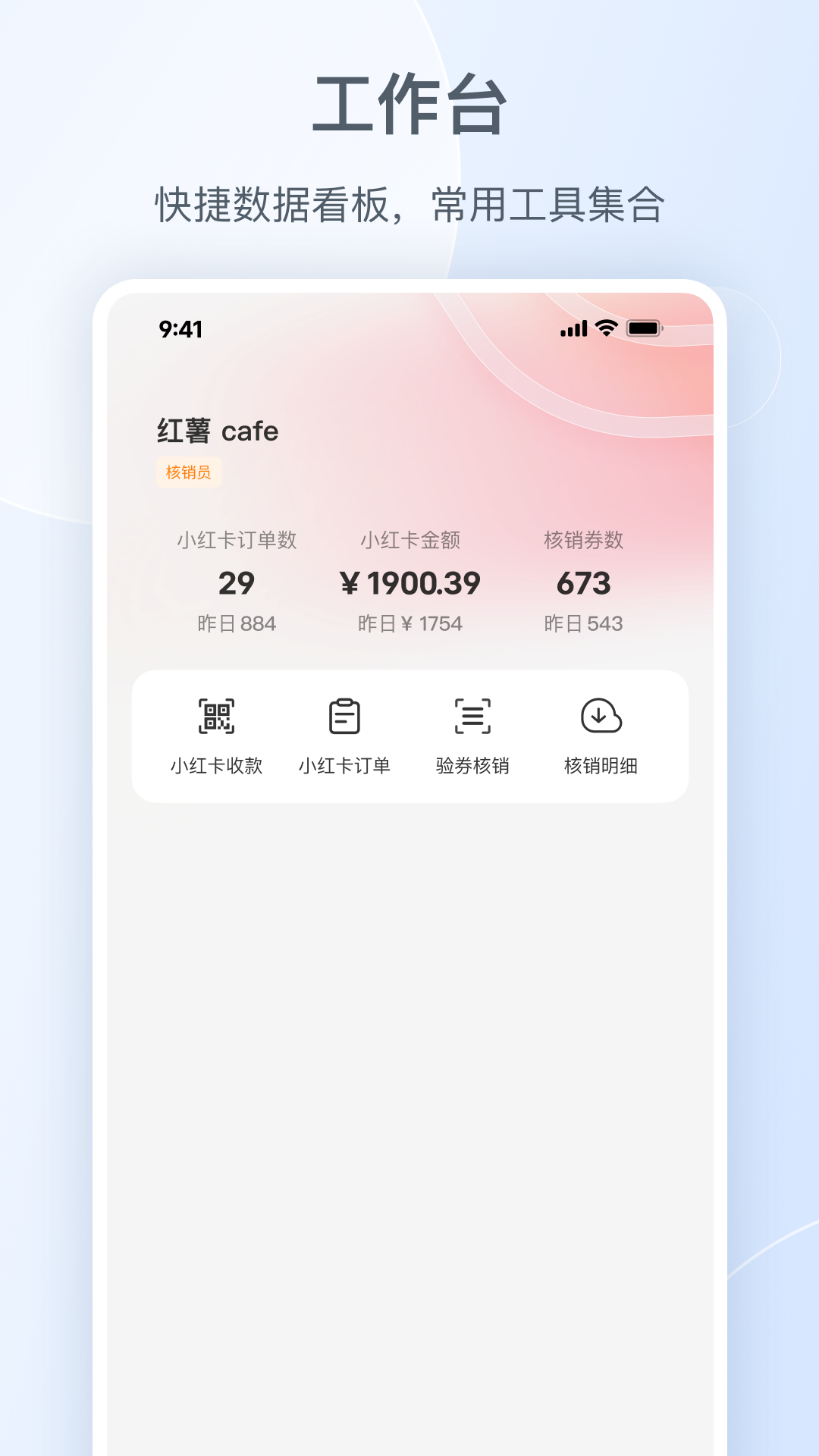
Task: Click the battery indicator icon
Action: [x=645, y=328]
